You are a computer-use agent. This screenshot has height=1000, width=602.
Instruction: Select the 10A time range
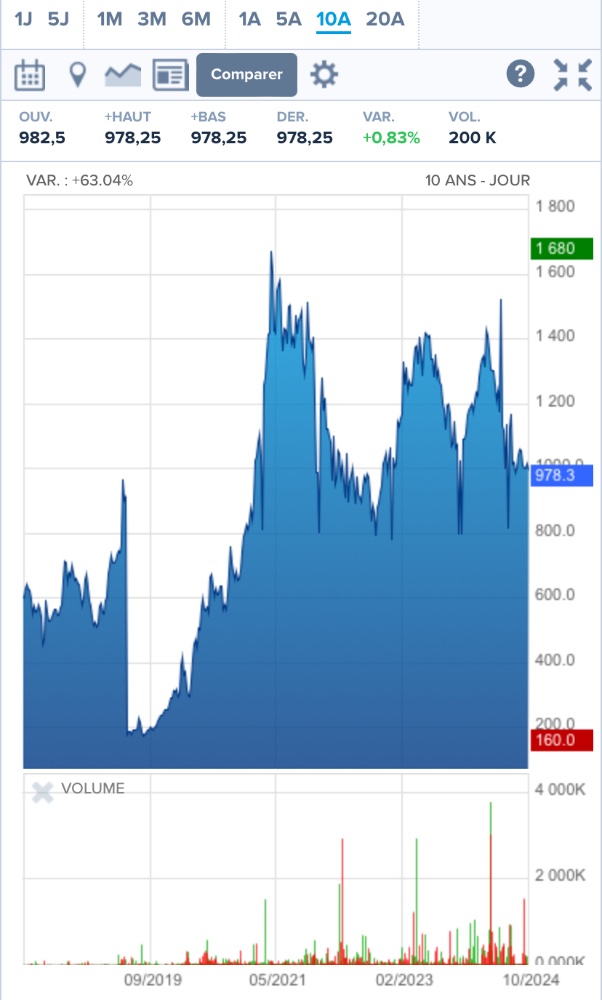point(333,19)
